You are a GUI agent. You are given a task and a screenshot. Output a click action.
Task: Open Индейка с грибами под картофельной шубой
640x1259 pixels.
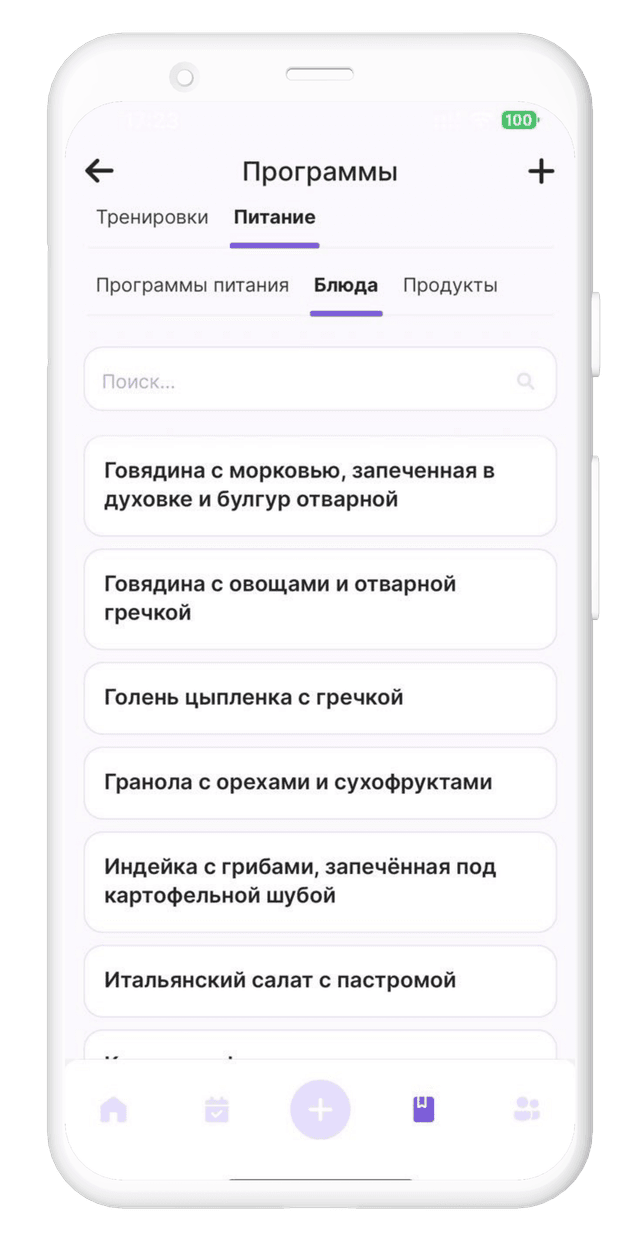320,881
